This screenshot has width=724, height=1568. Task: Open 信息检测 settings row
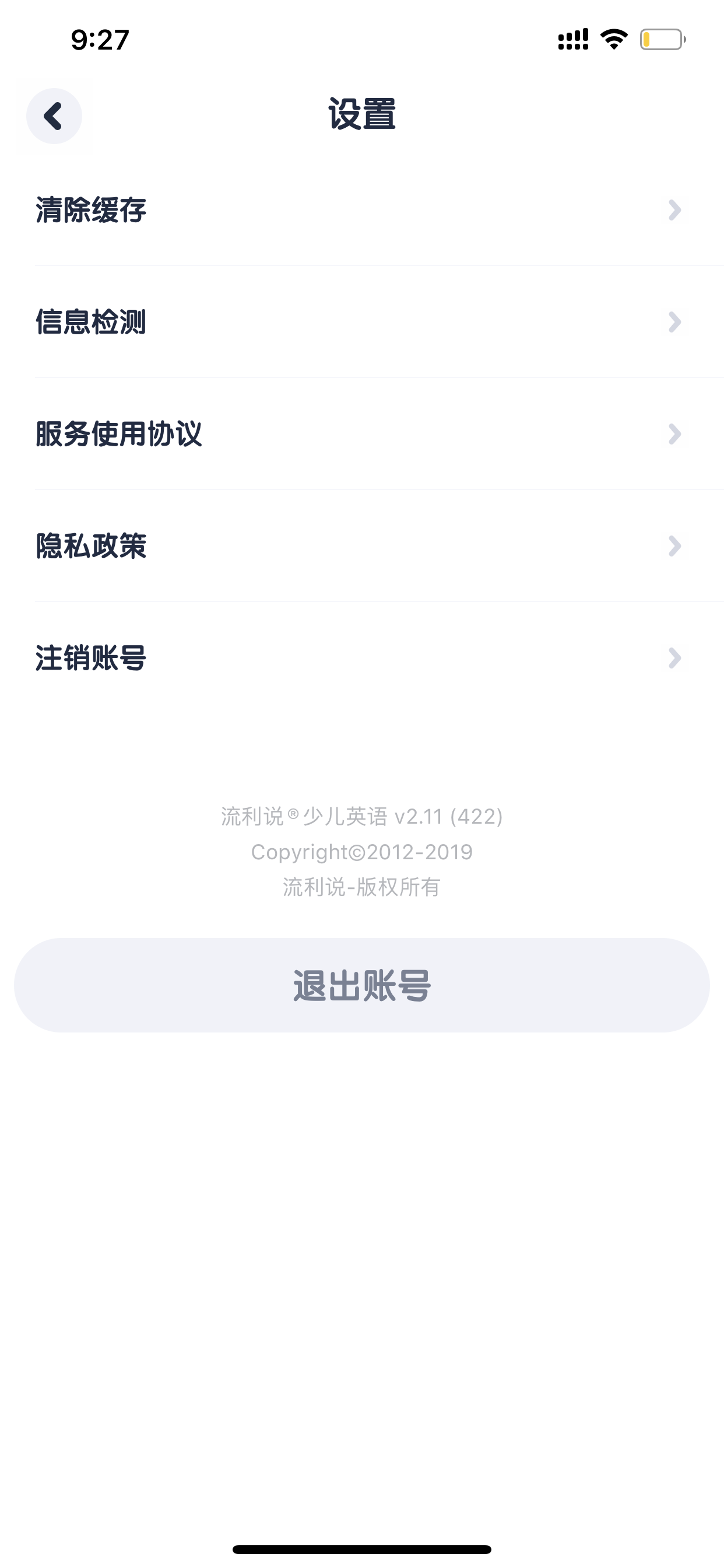pos(362,322)
